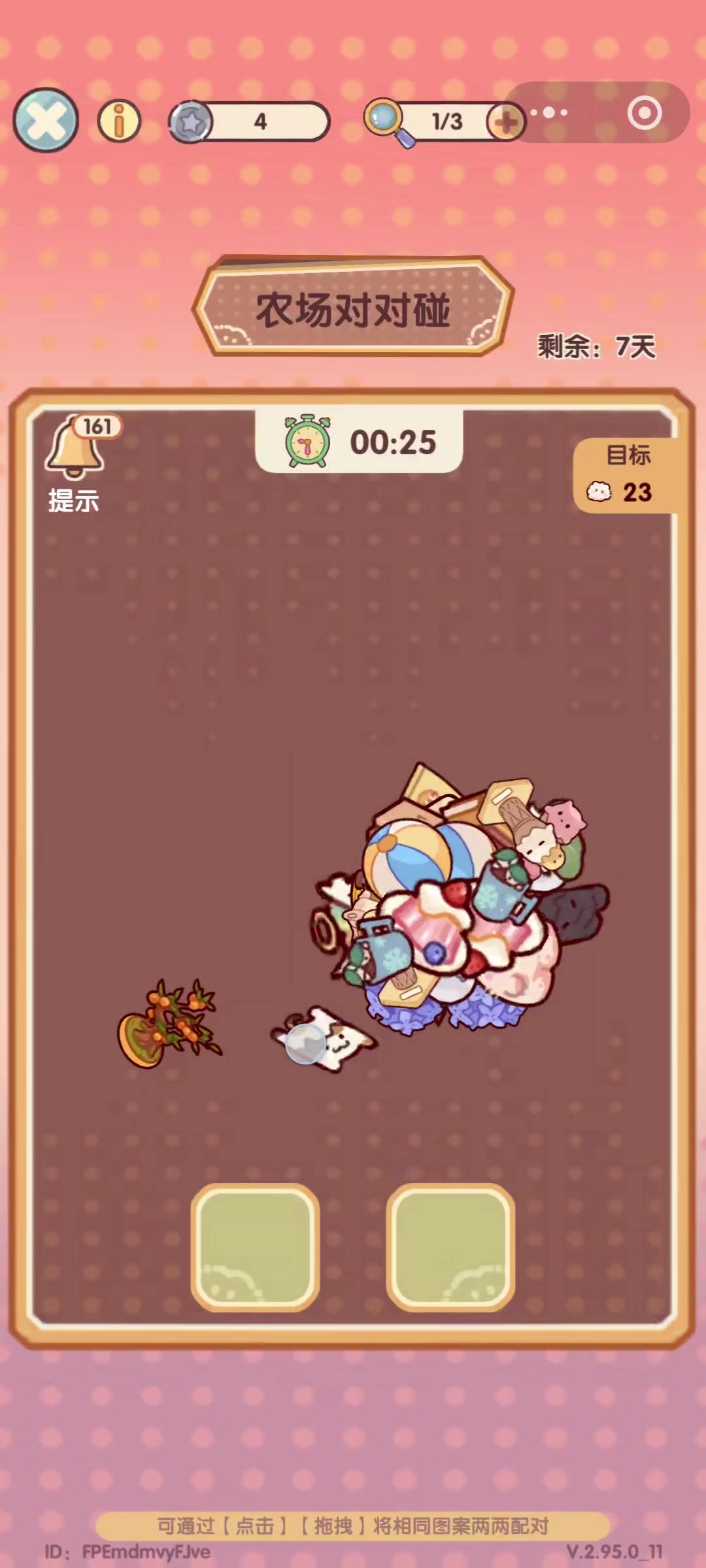Open the yellow info icon
Viewport: 706px width, 1568px height.
pos(119,121)
